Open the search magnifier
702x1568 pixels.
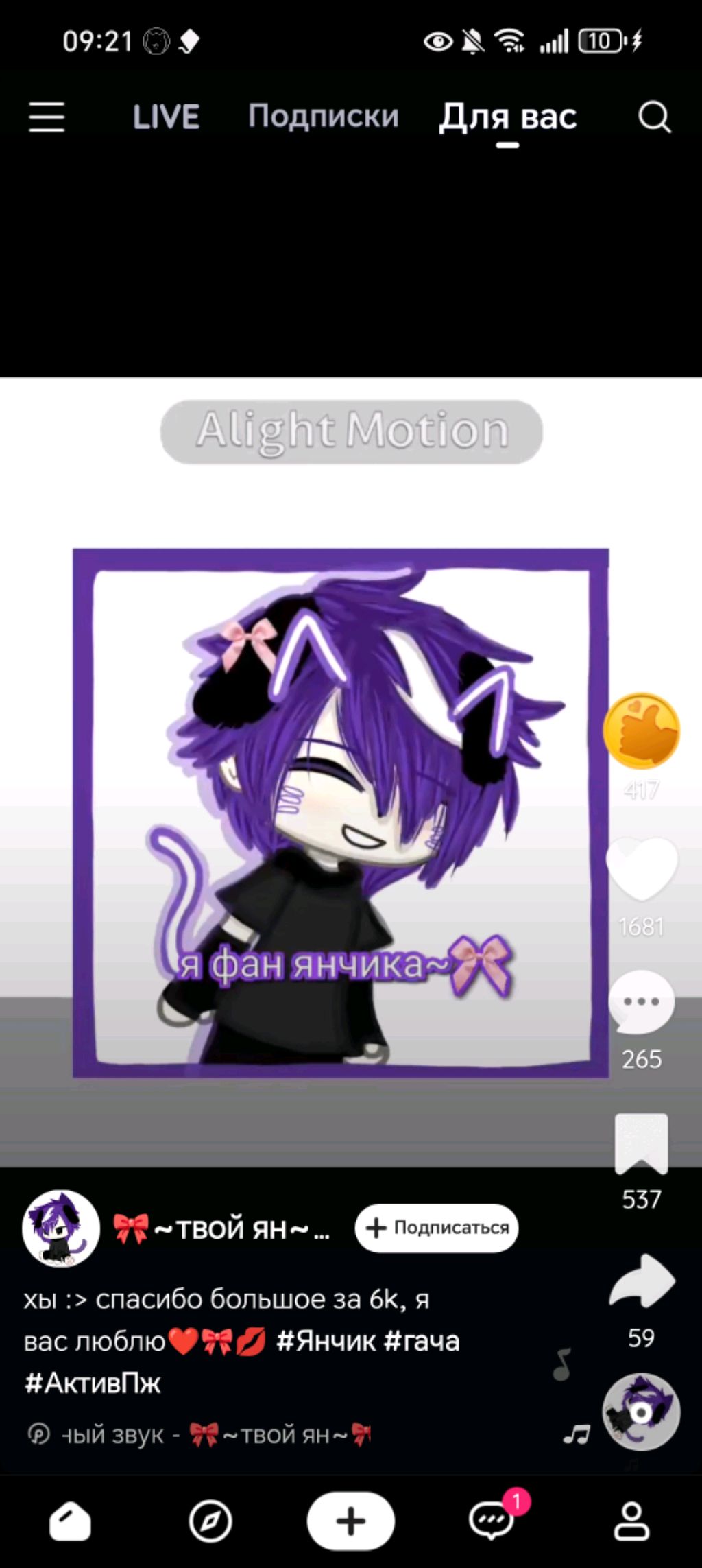click(x=654, y=117)
